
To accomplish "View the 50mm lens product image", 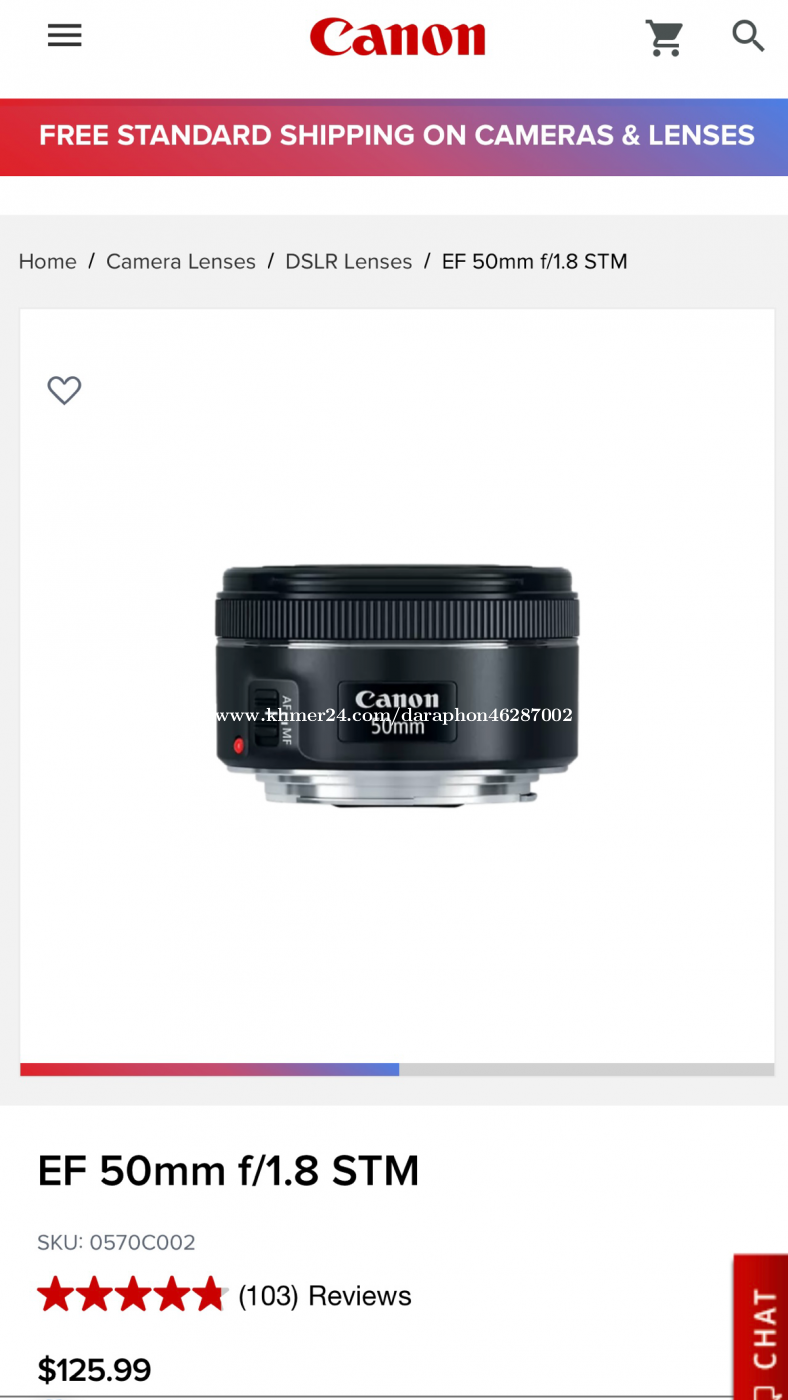I will tap(397, 685).
